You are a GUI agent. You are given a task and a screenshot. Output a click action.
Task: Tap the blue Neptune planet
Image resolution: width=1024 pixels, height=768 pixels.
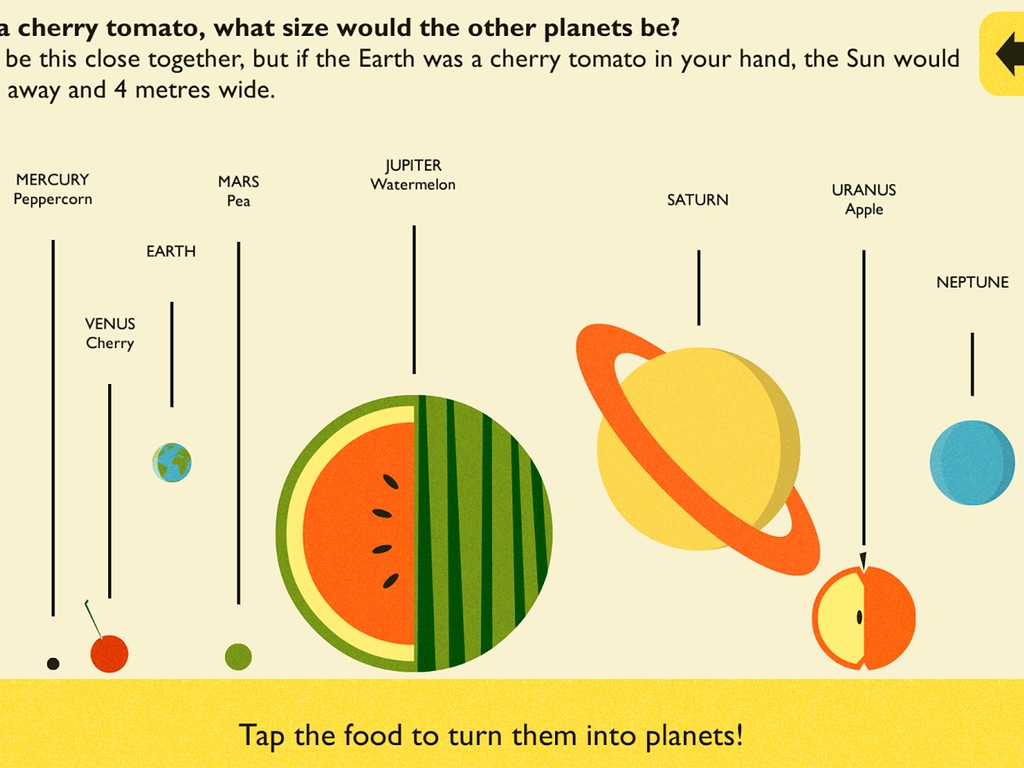[x=971, y=463]
